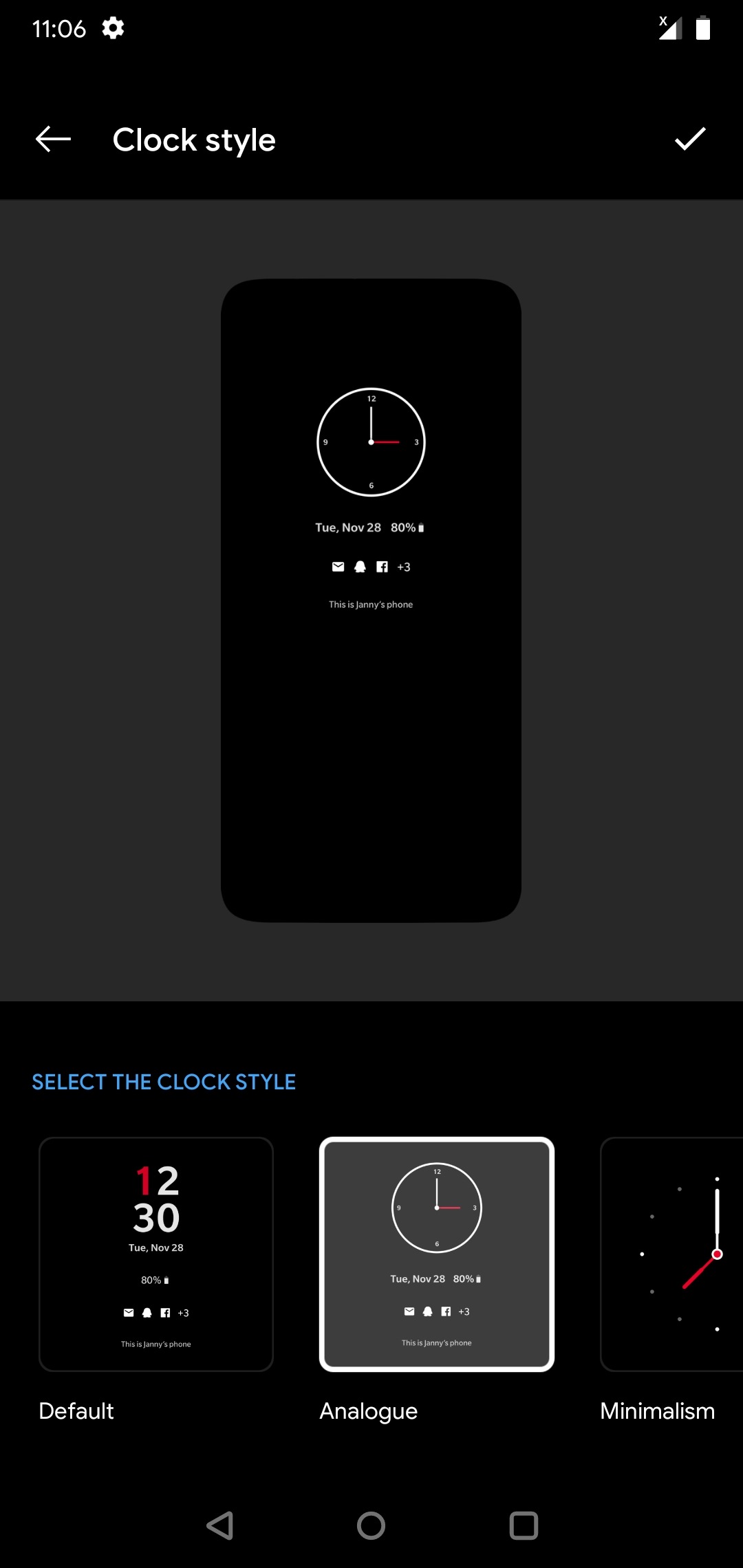Select the Default clock style
The width and height of the screenshot is (743, 1568).
[x=156, y=1254]
